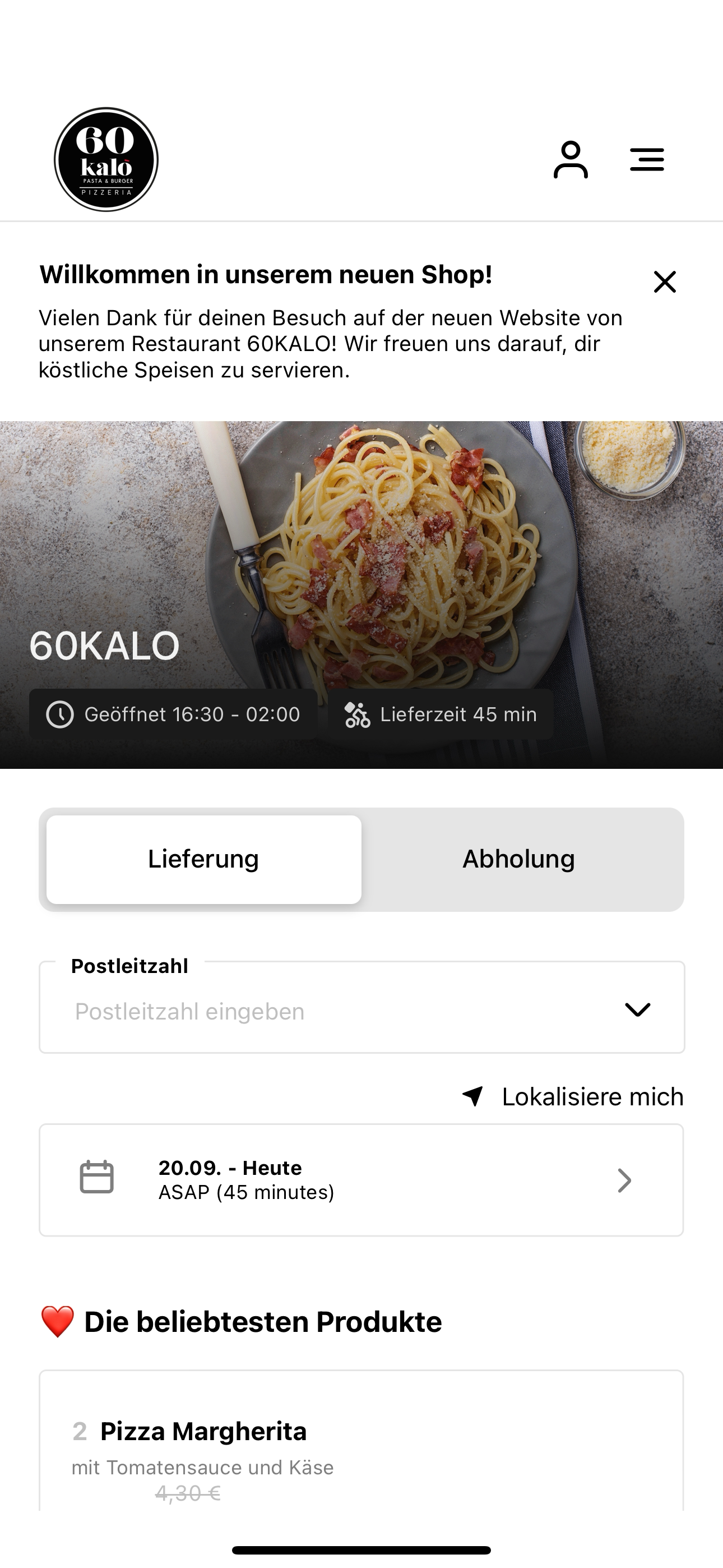Click the Lokalisiere mich link
The height and width of the screenshot is (1568, 723).
591,1096
